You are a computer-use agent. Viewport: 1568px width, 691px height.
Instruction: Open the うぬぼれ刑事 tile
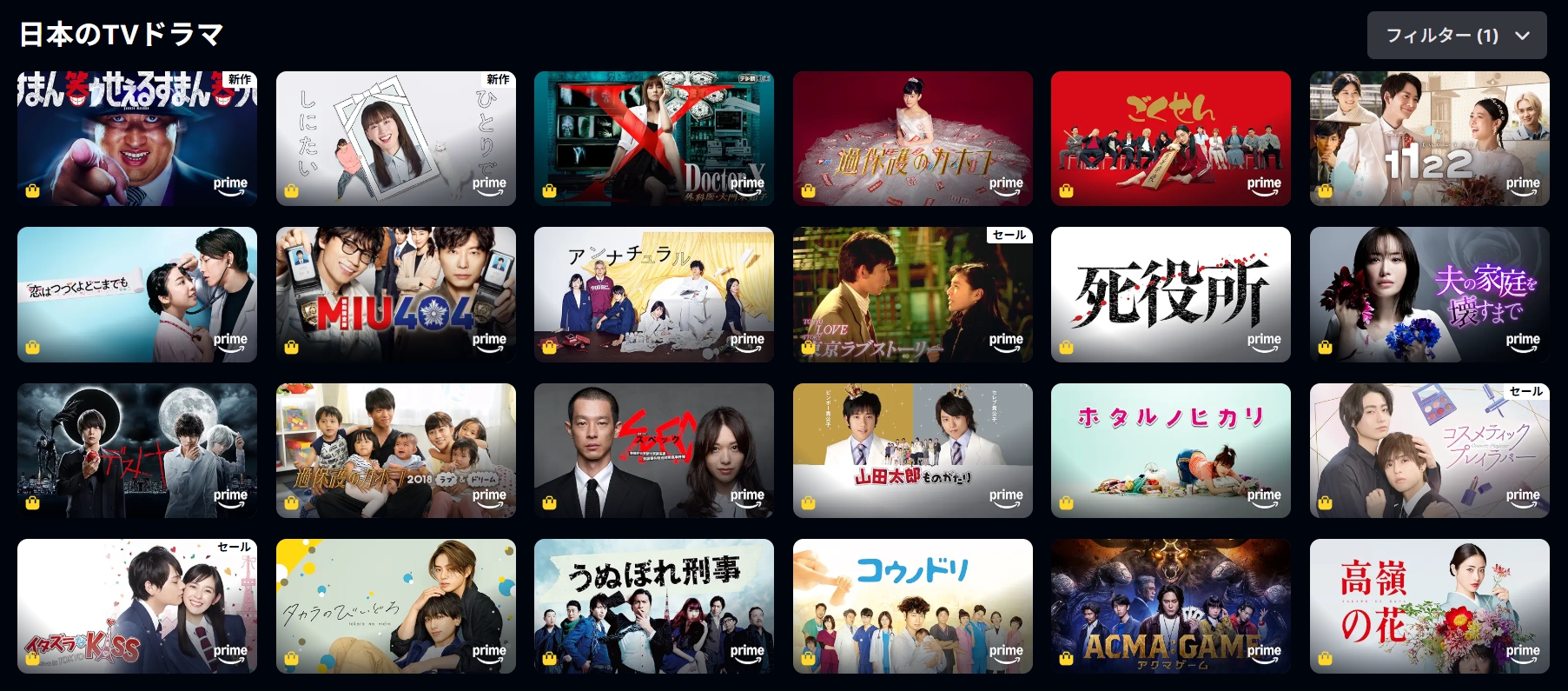coord(653,606)
